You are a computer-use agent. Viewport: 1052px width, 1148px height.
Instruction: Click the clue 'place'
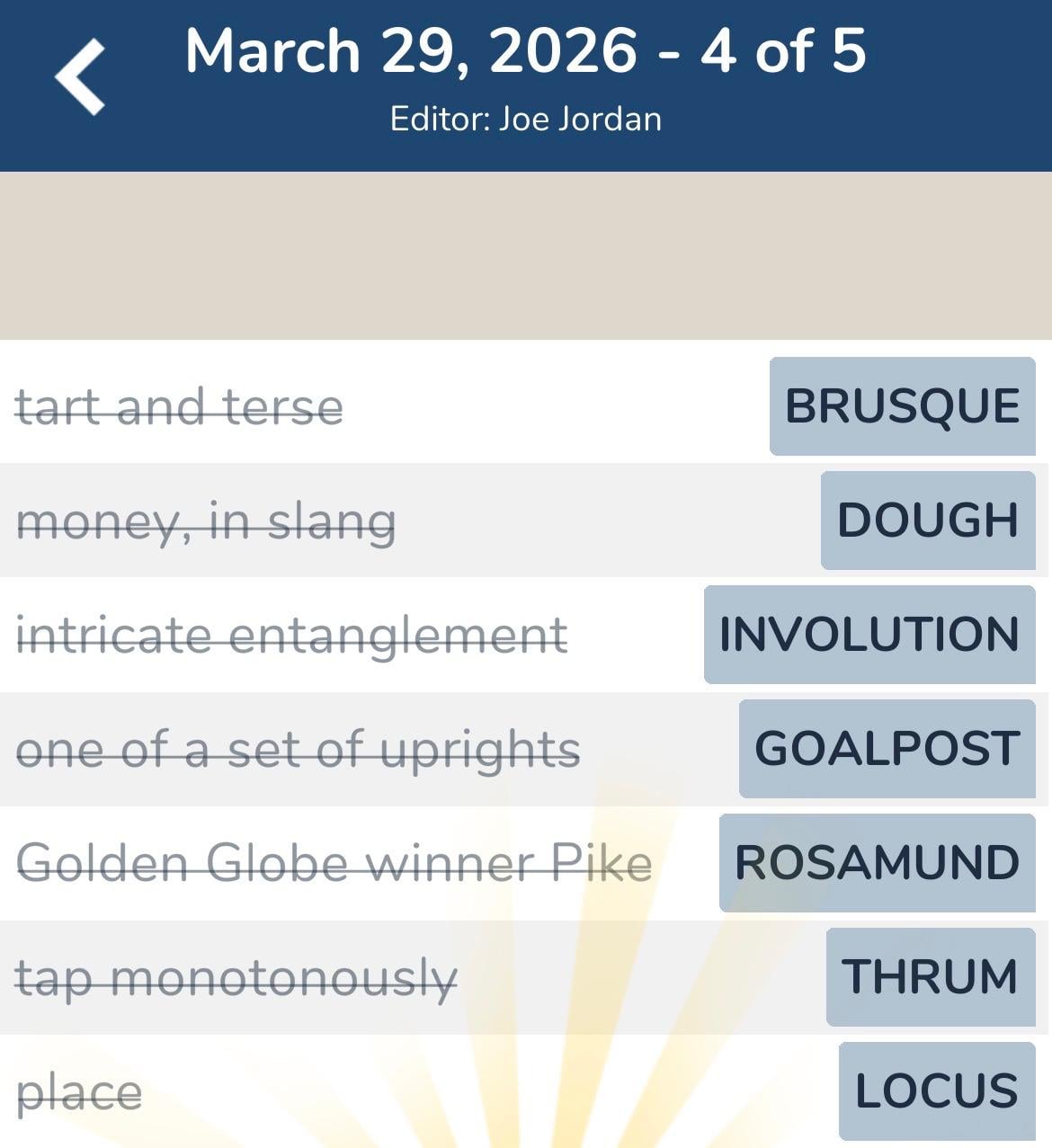point(78,1090)
